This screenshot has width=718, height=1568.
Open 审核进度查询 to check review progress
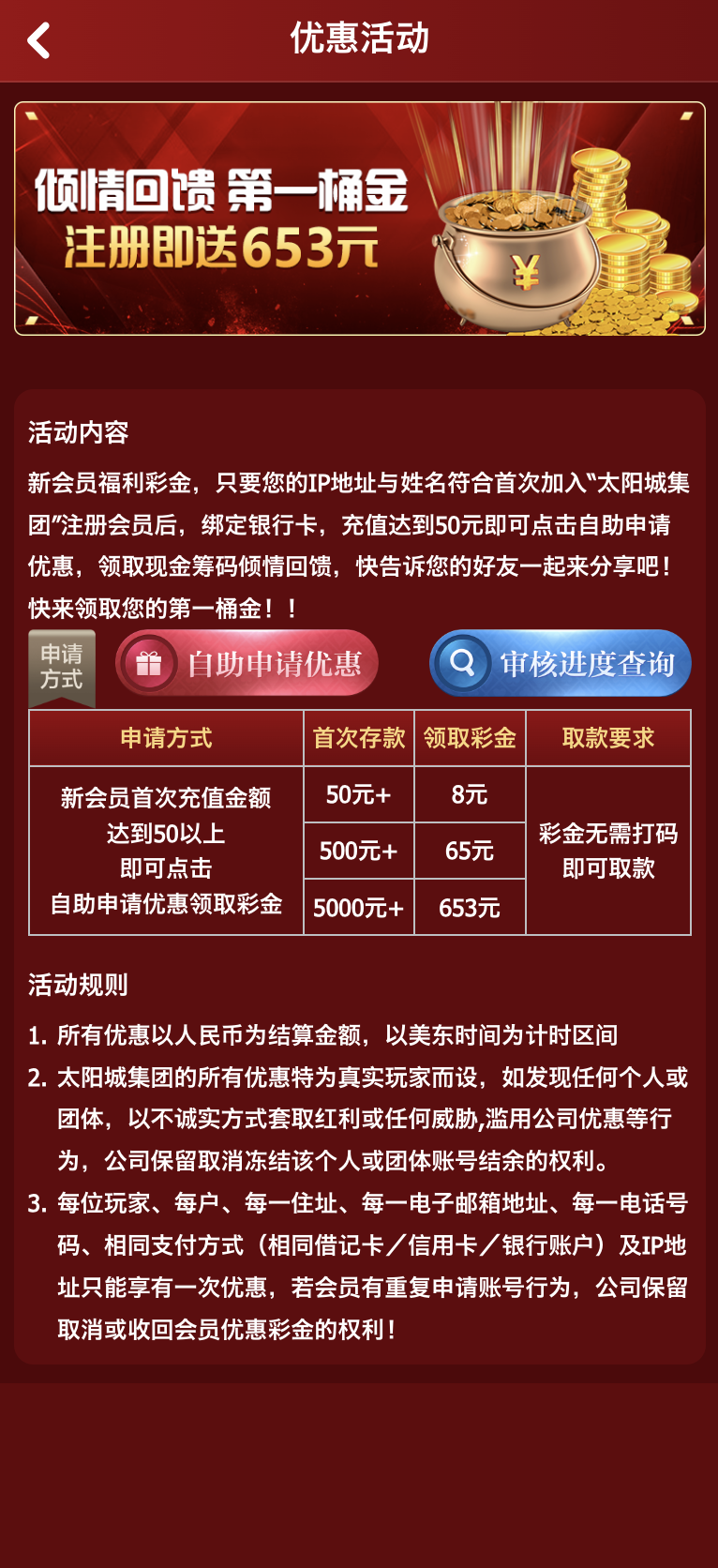[x=560, y=663]
